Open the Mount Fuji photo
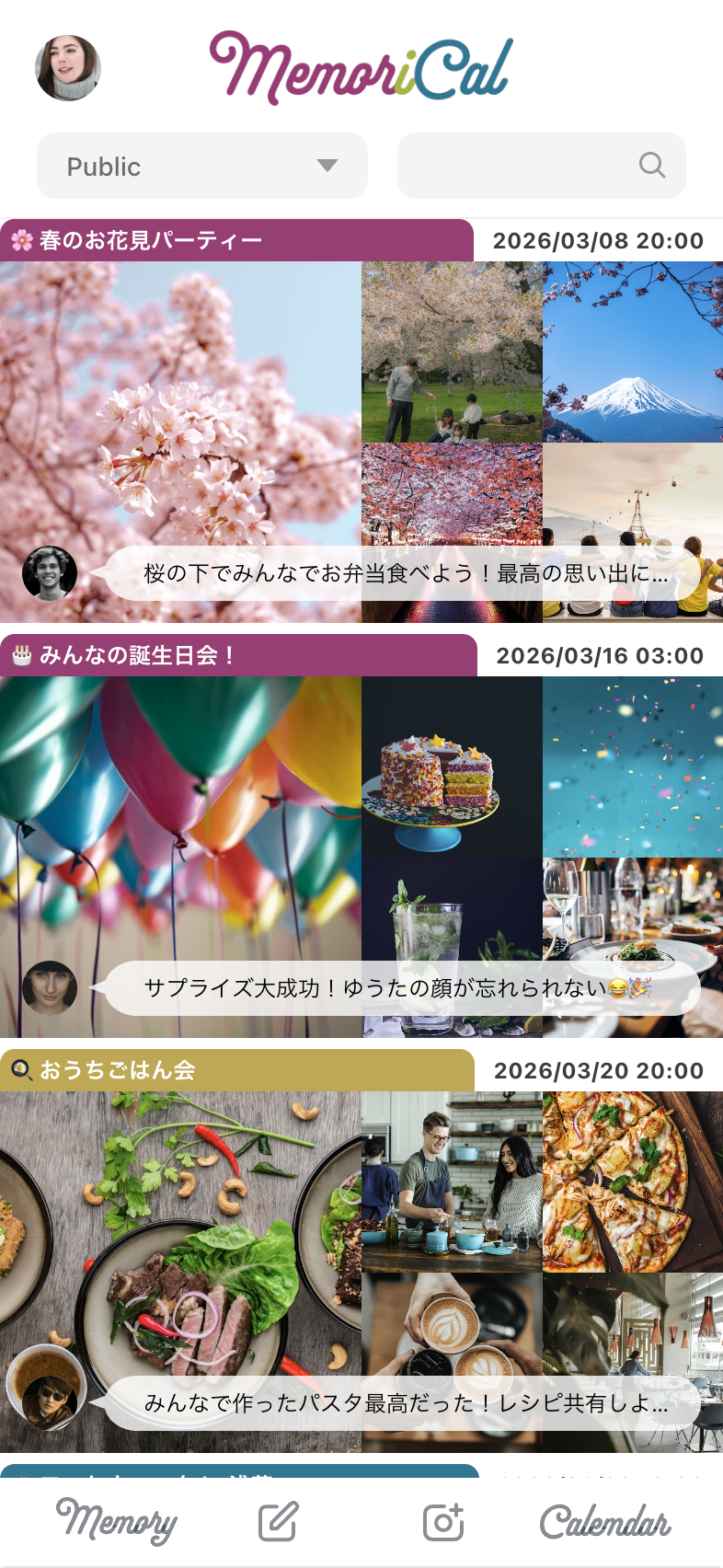The width and height of the screenshot is (723, 1568). click(x=633, y=351)
